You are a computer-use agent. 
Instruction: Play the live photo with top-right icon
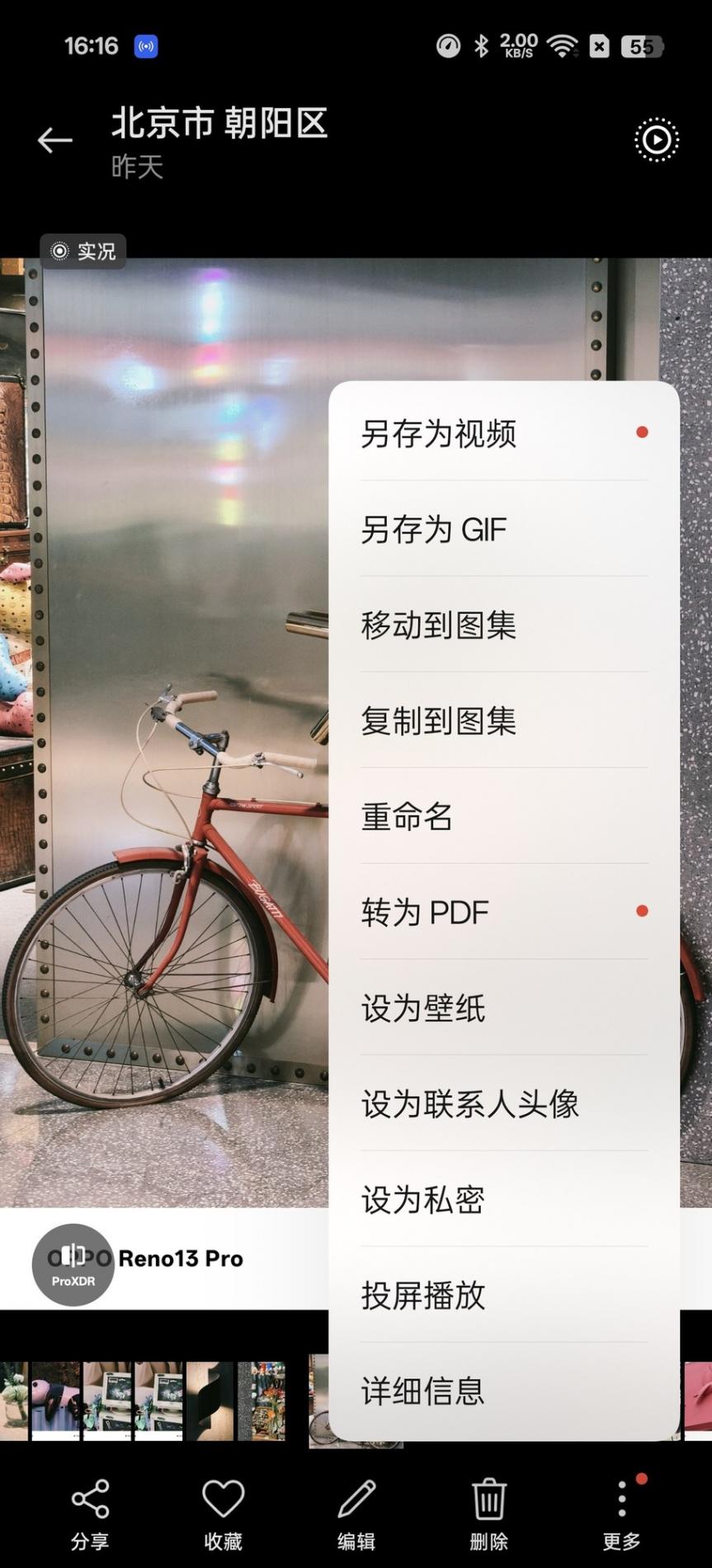tap(656, 140)
